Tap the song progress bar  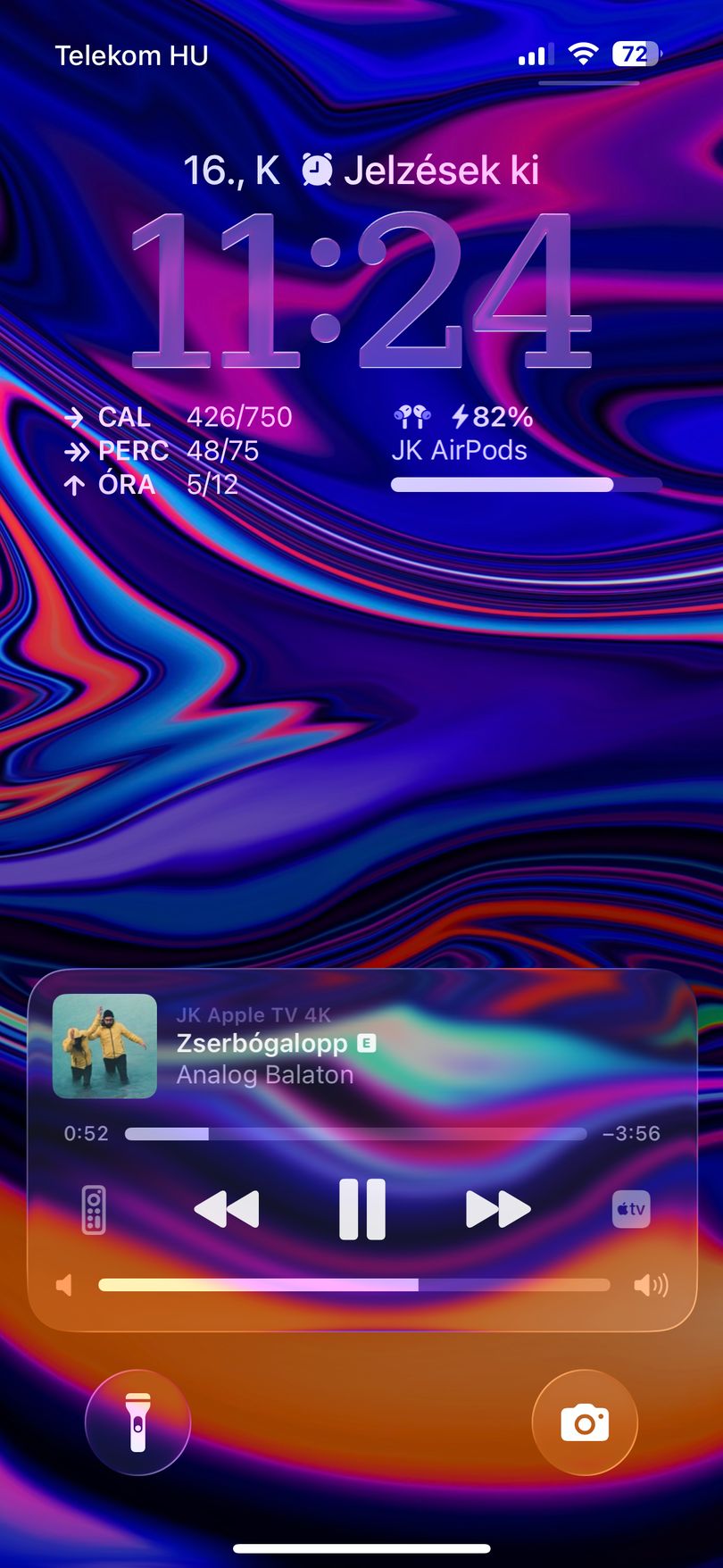(x=355, y=1134)
